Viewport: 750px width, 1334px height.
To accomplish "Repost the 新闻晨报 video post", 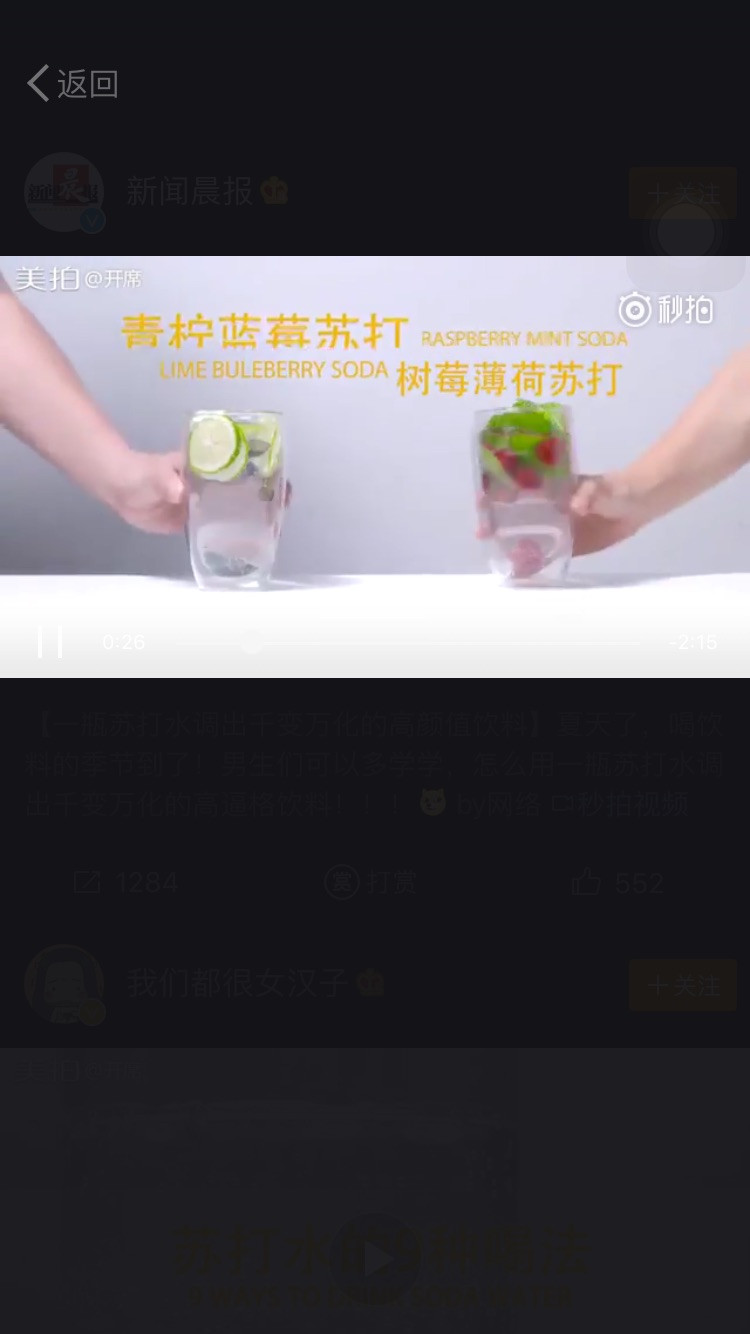I will [x=126, y=883].
